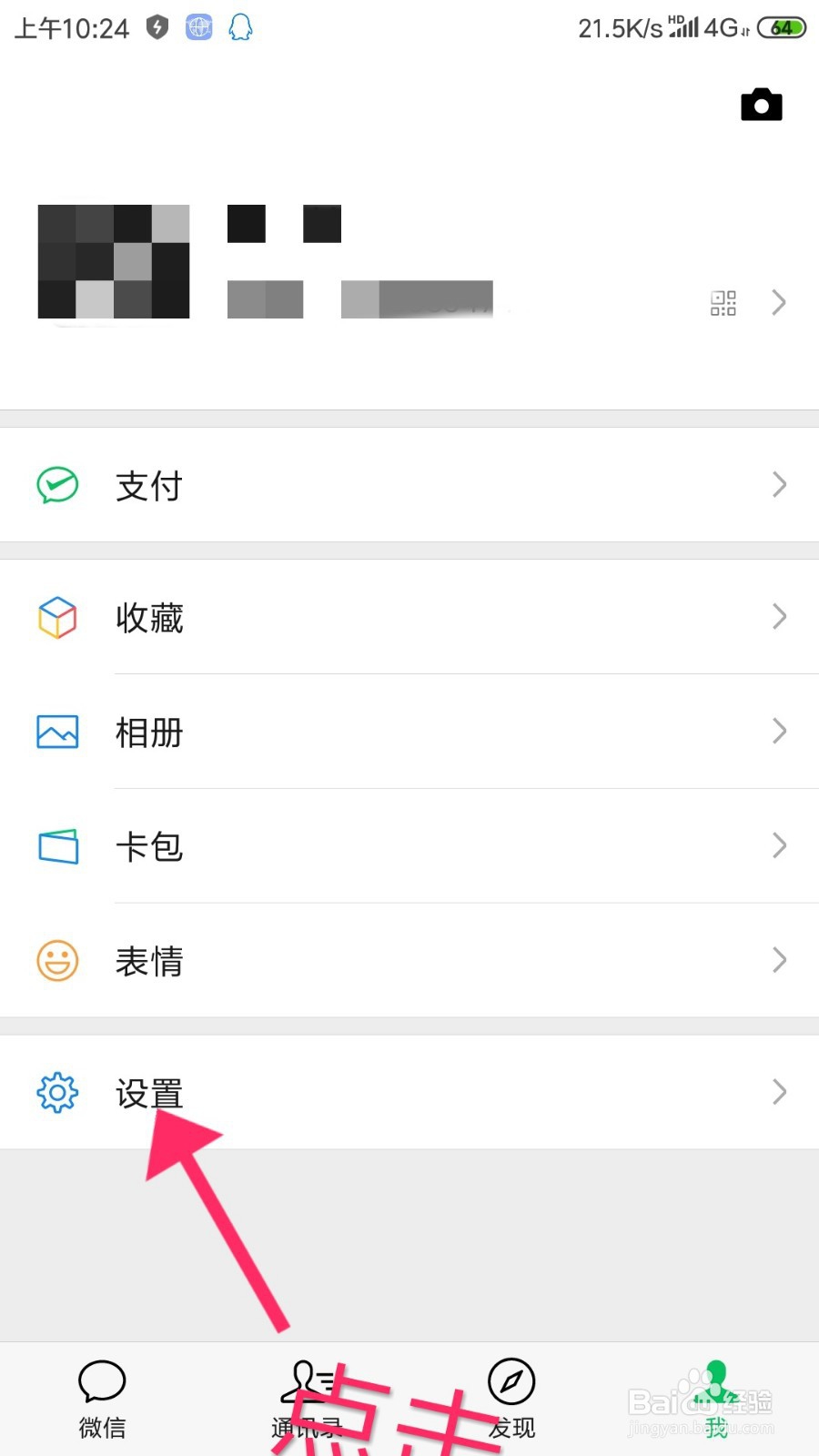Expand the profile row chevron
The height and width of the screenshot is (1456, 819).
779,302
